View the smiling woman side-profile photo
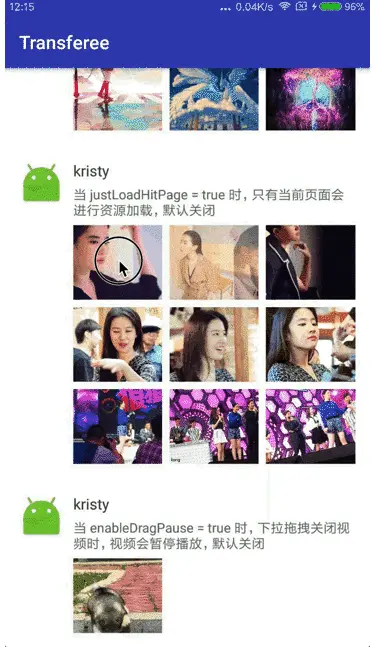 tap(214, 344)
